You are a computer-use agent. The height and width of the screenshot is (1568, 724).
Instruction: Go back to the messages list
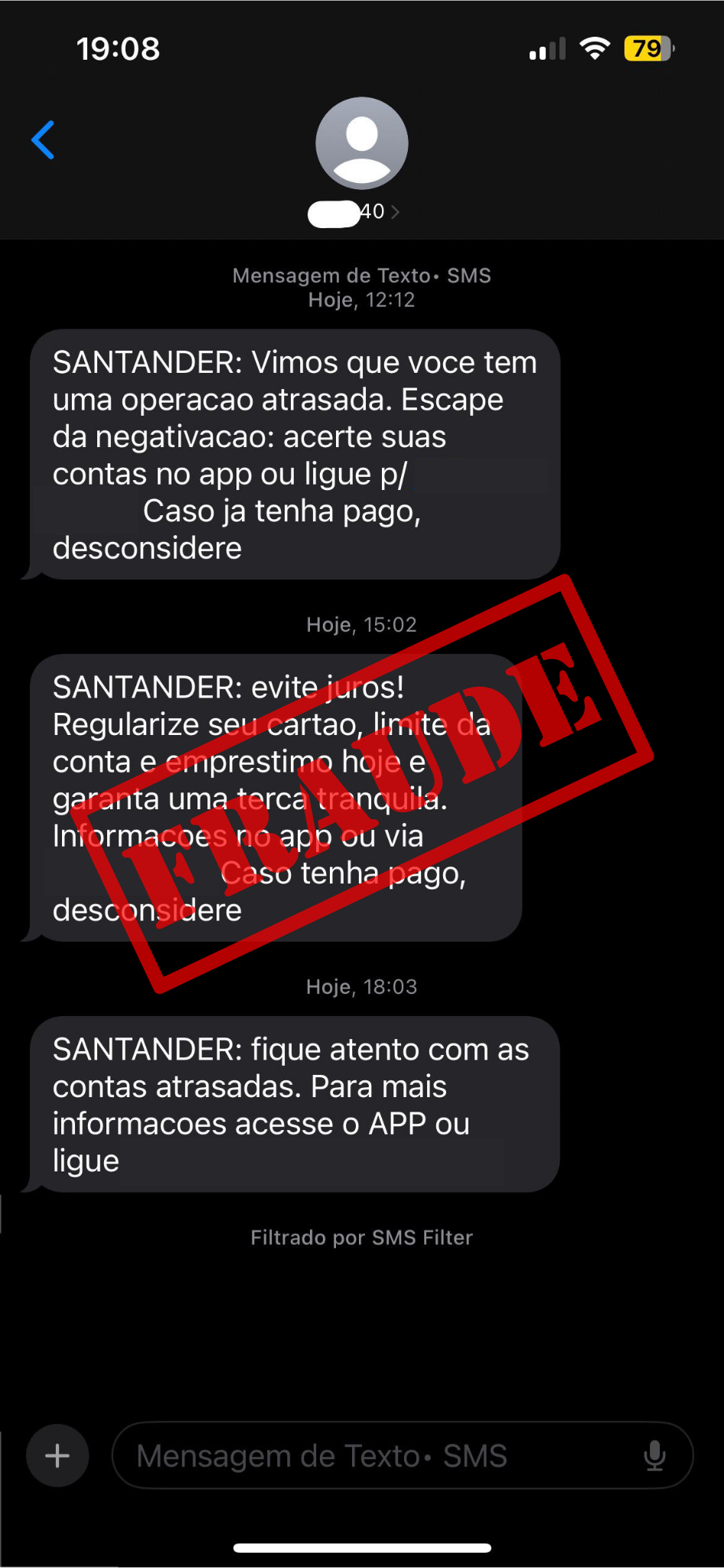[44, 140]
